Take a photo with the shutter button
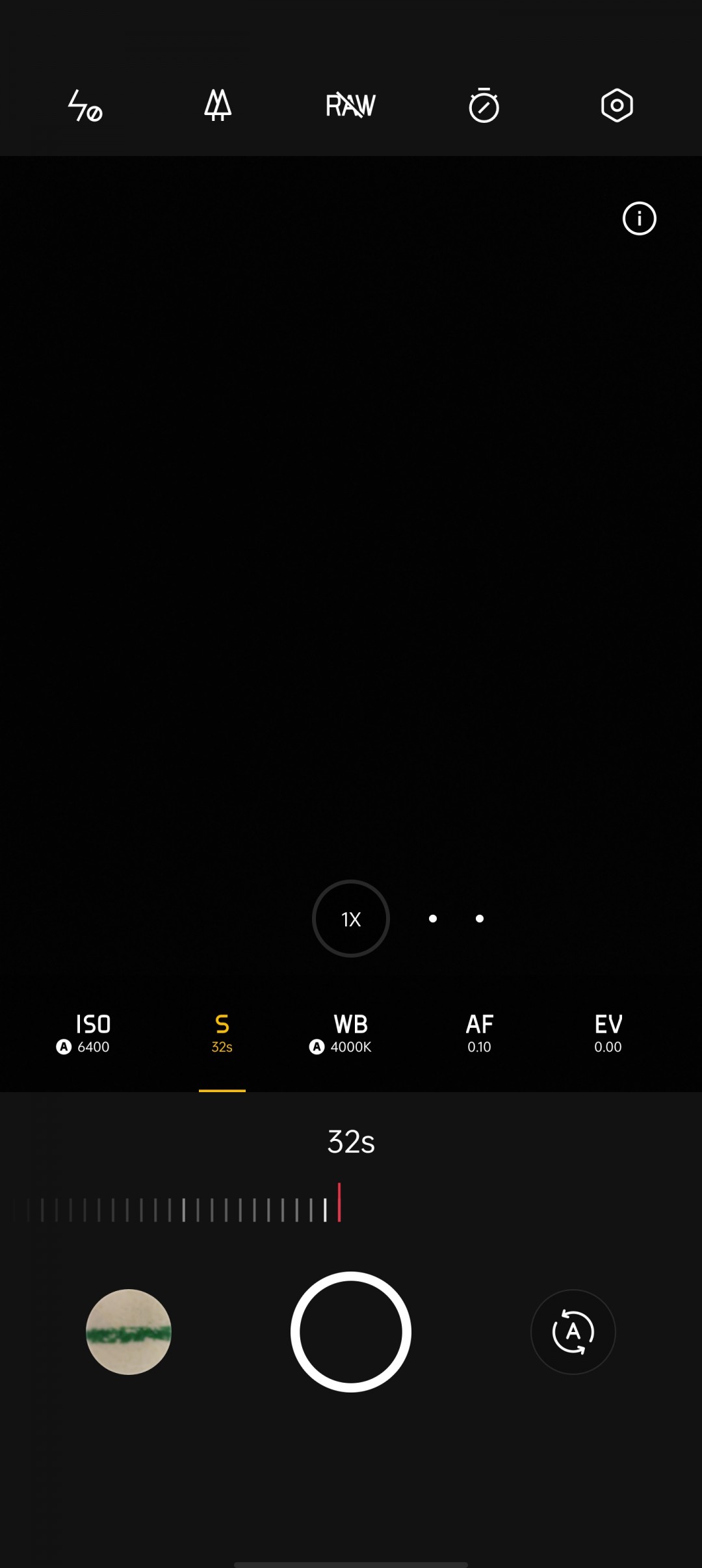Screen dimensions: 702x1568 point(351,1332)
